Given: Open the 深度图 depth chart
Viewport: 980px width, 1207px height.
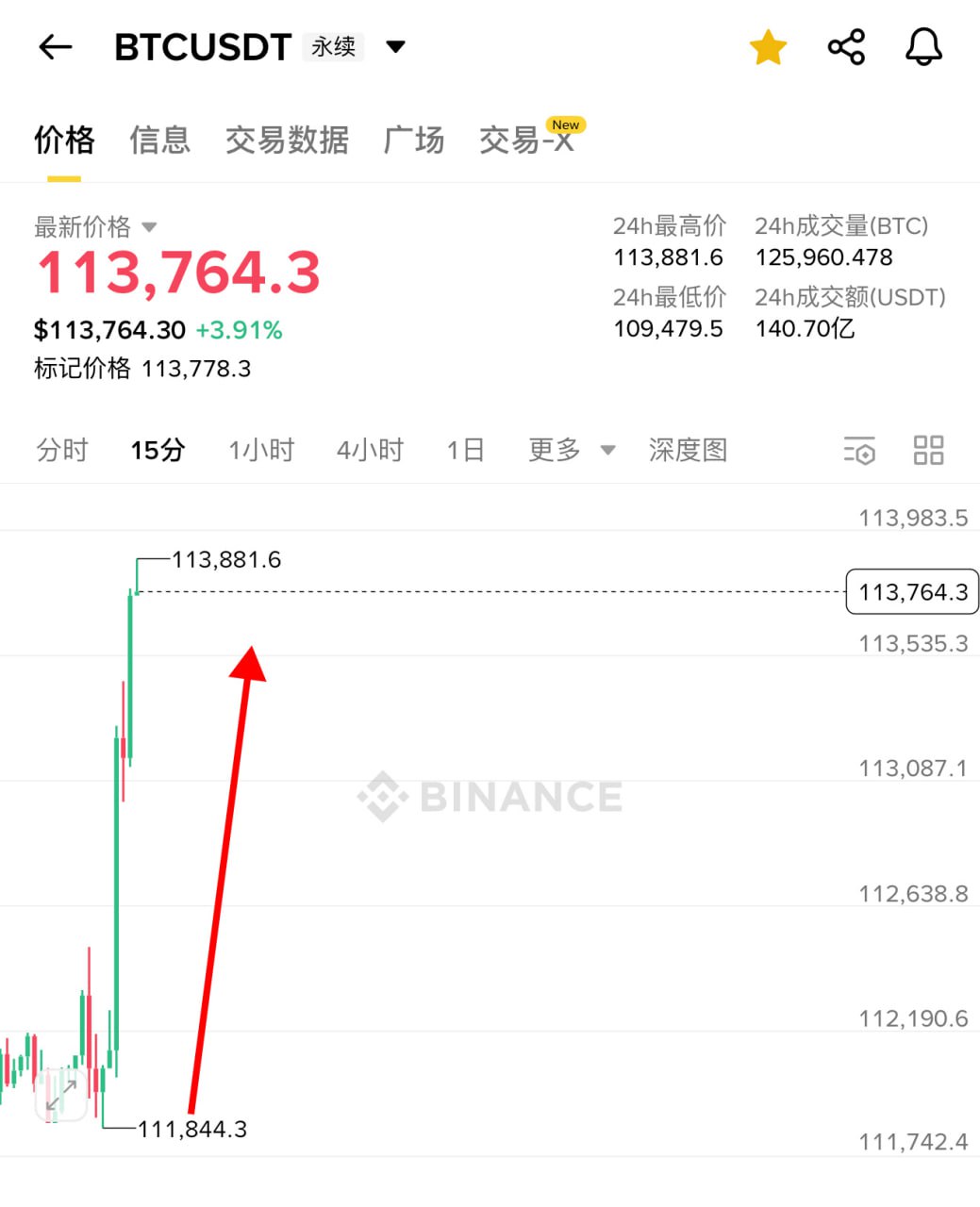Looking at the screenshot, I should tap(688, 450).
